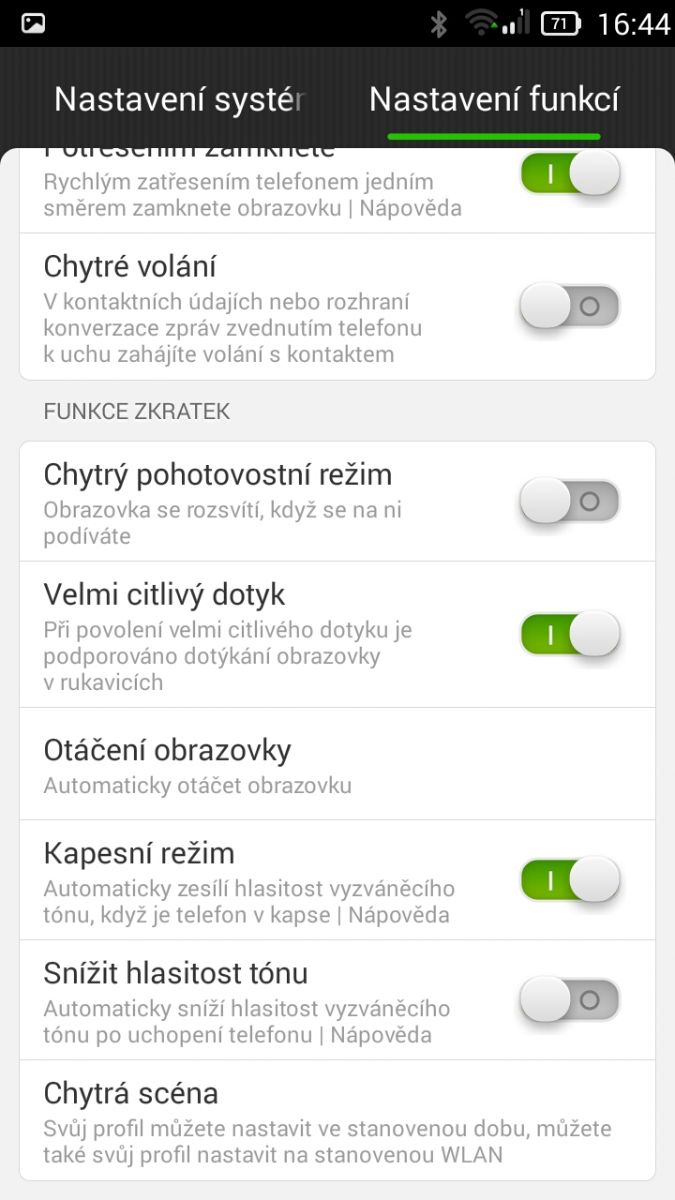Turn off Velmi citlivý dotyk
Screen dimensions: 675x1200
click(x=570, y=634)
